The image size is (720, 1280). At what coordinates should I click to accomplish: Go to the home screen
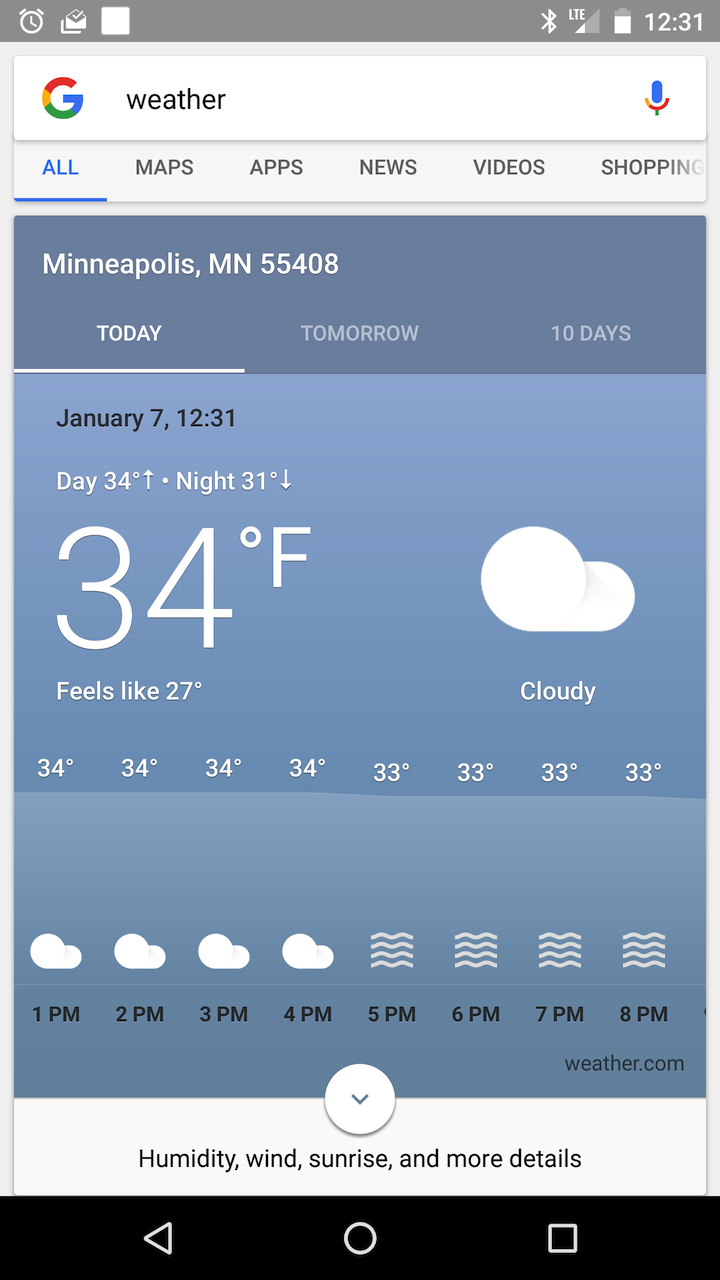click(x=360, y=1238)
